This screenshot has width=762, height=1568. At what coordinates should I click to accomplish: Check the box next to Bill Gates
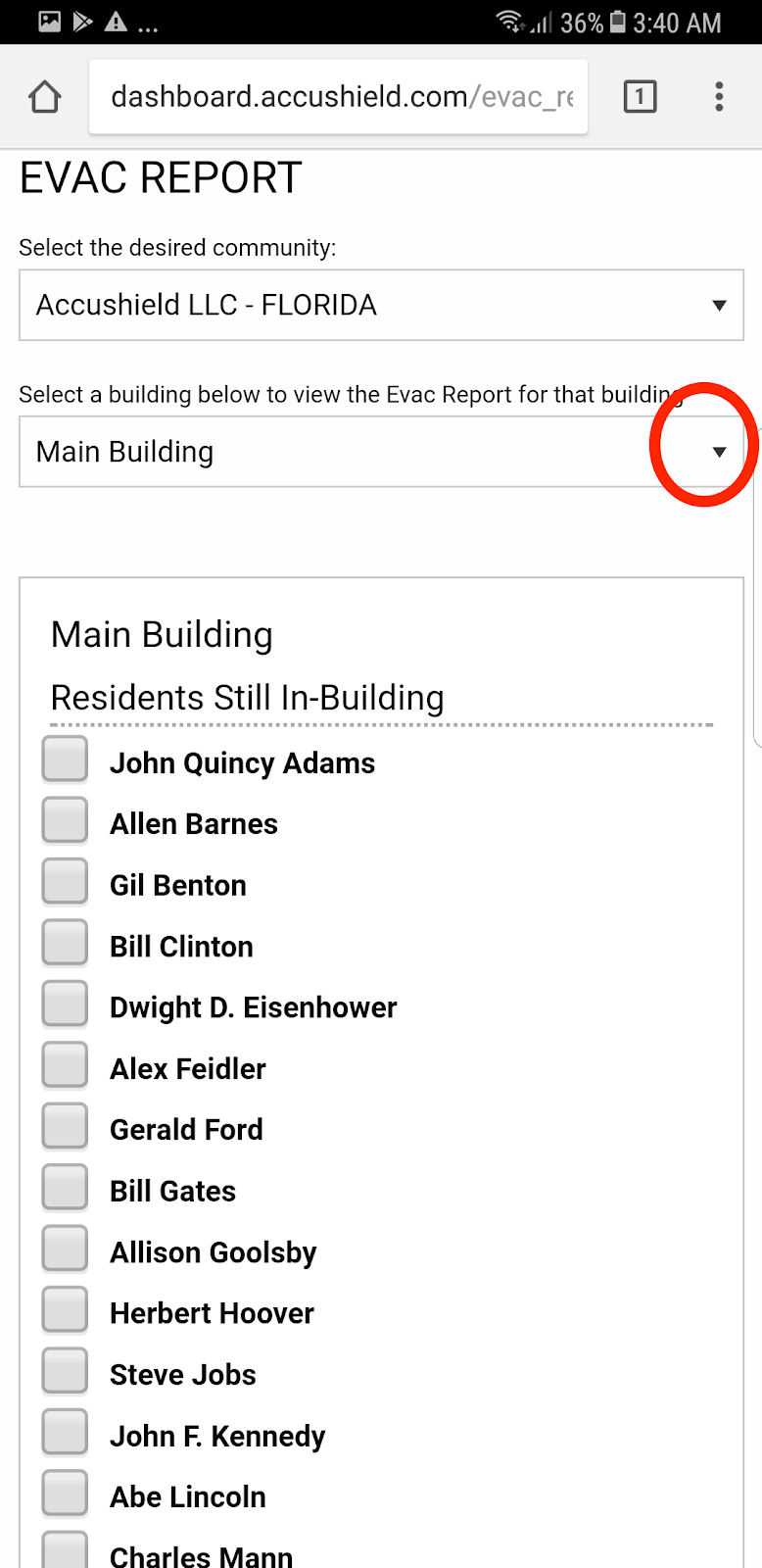click(66, 1188)
